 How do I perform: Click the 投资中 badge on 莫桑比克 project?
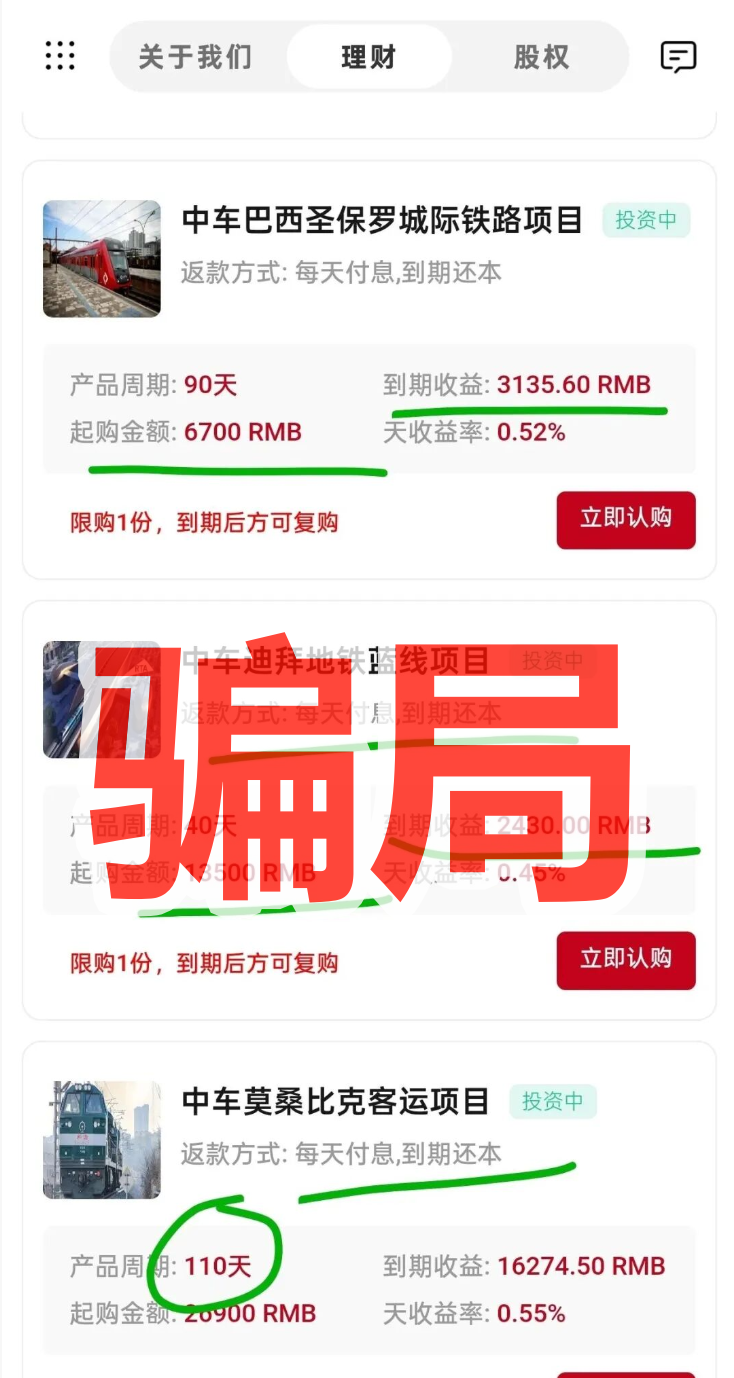pos(553,1102)
